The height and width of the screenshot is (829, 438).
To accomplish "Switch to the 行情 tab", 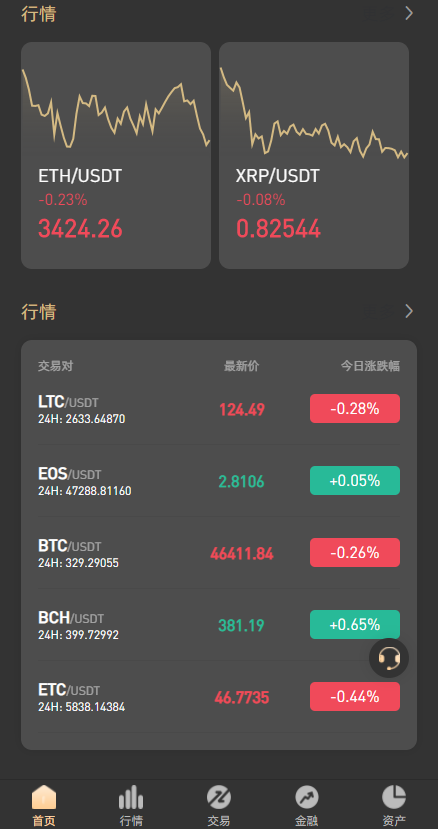I will point(131,805).
